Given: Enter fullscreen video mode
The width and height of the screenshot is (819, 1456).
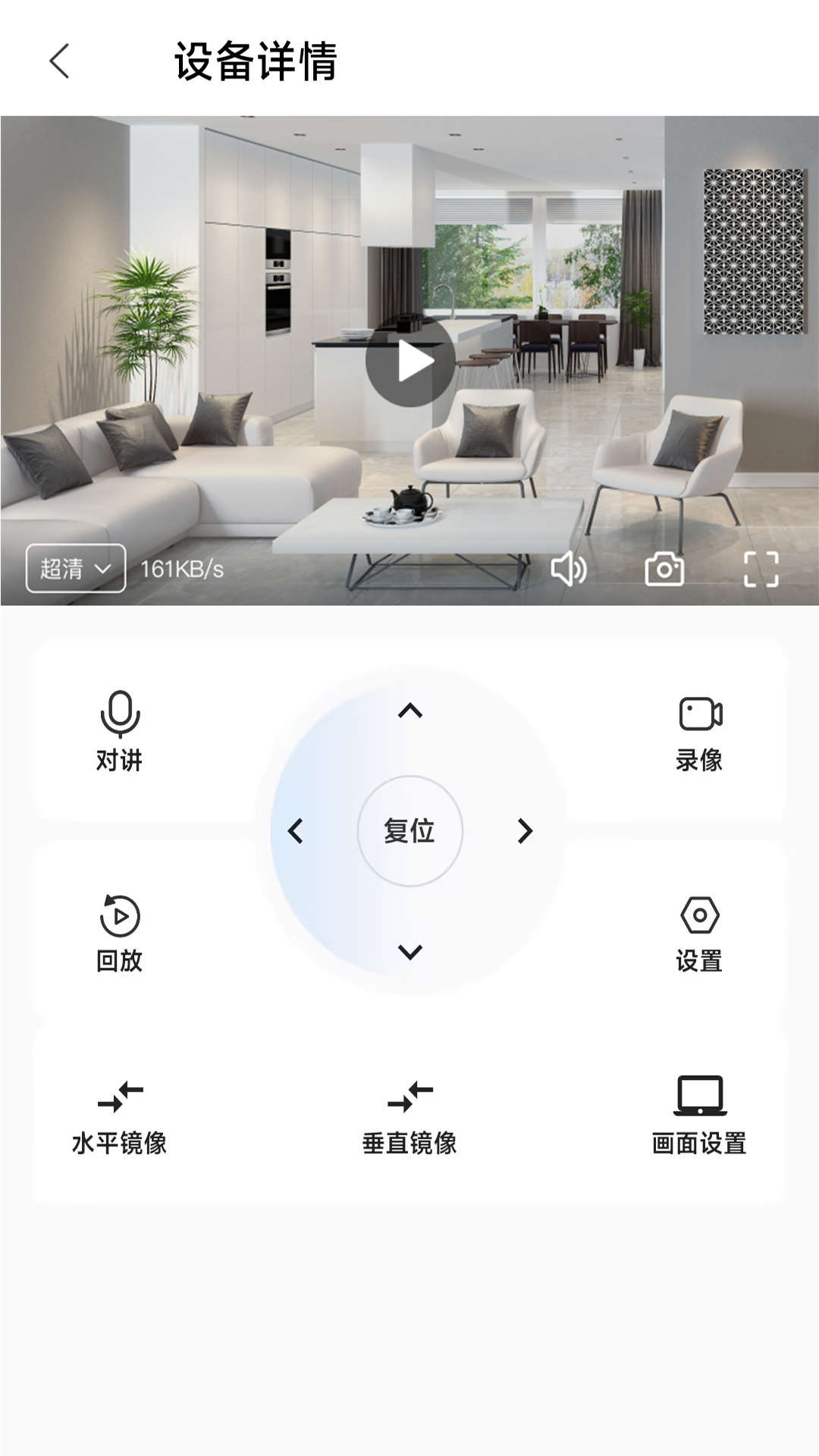Looking at the screenshot, I should (761, 569).
